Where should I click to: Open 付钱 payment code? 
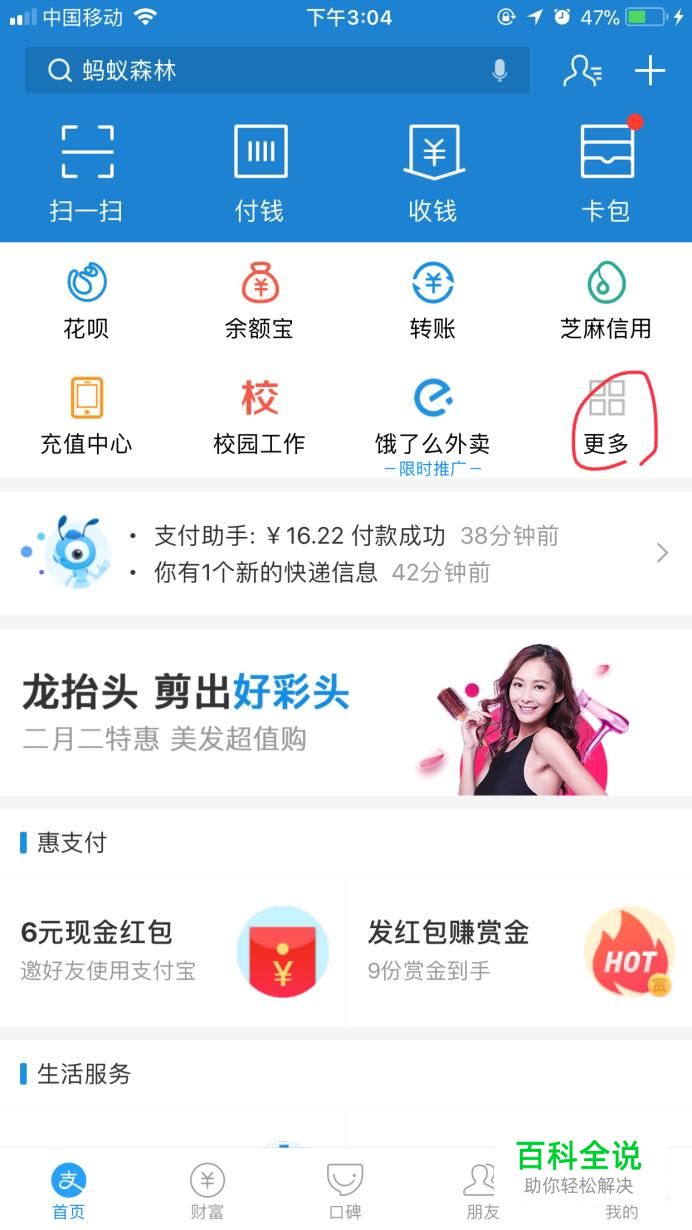pos(260,172)
